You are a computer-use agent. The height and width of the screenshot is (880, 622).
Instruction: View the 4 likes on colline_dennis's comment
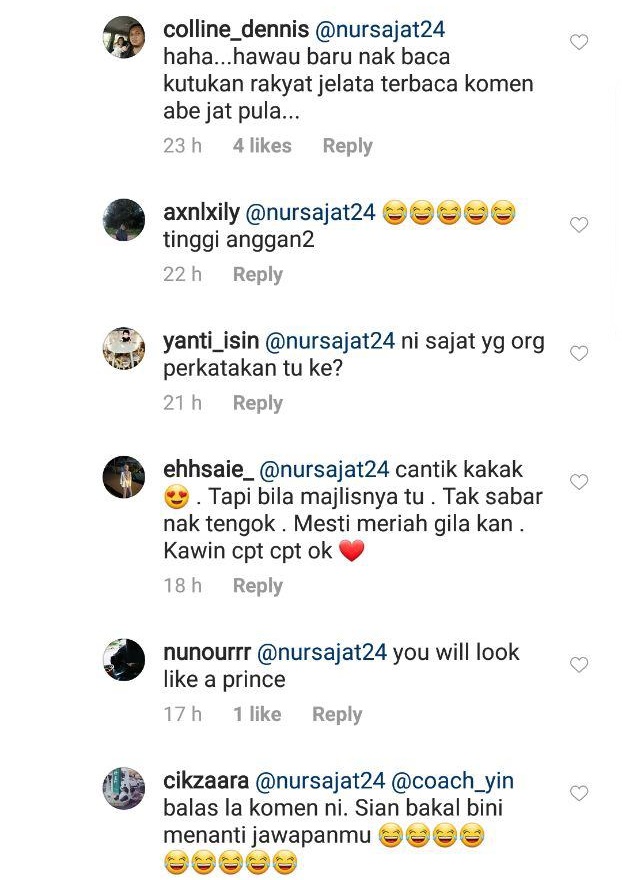coord(262,146)
